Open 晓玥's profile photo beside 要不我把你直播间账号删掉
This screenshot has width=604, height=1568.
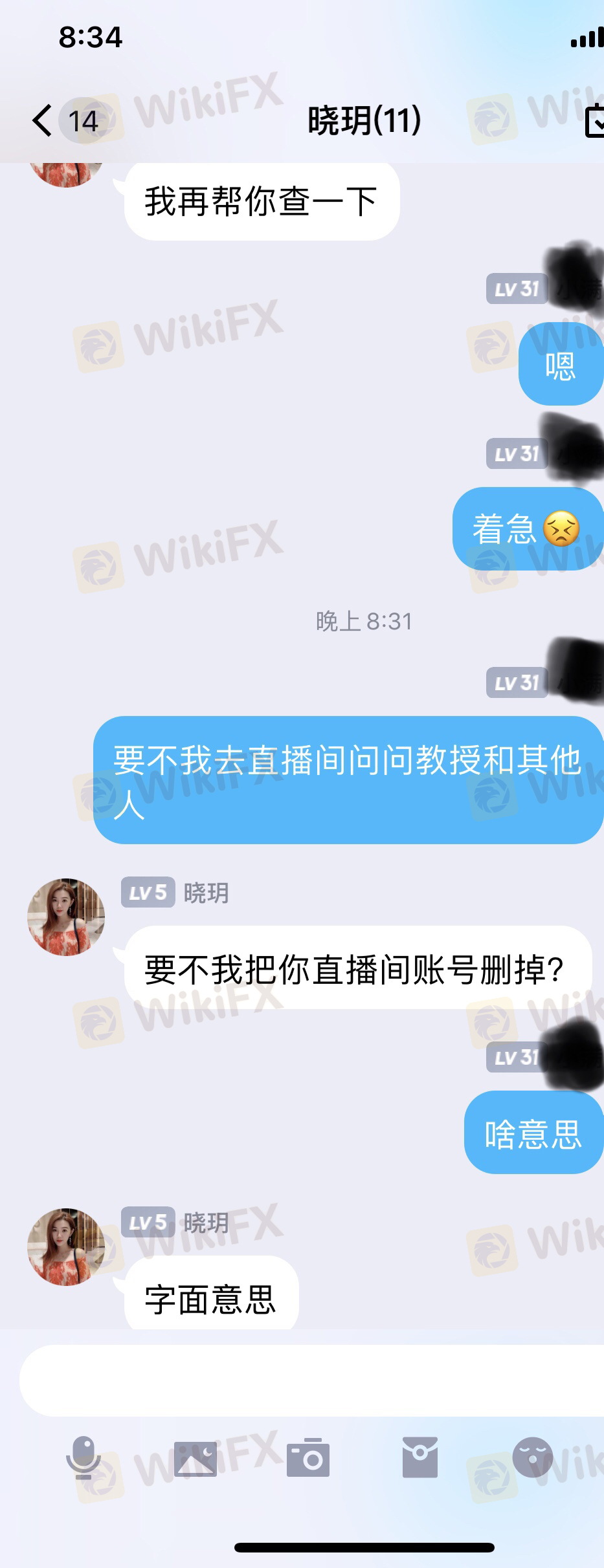[66, 917]
